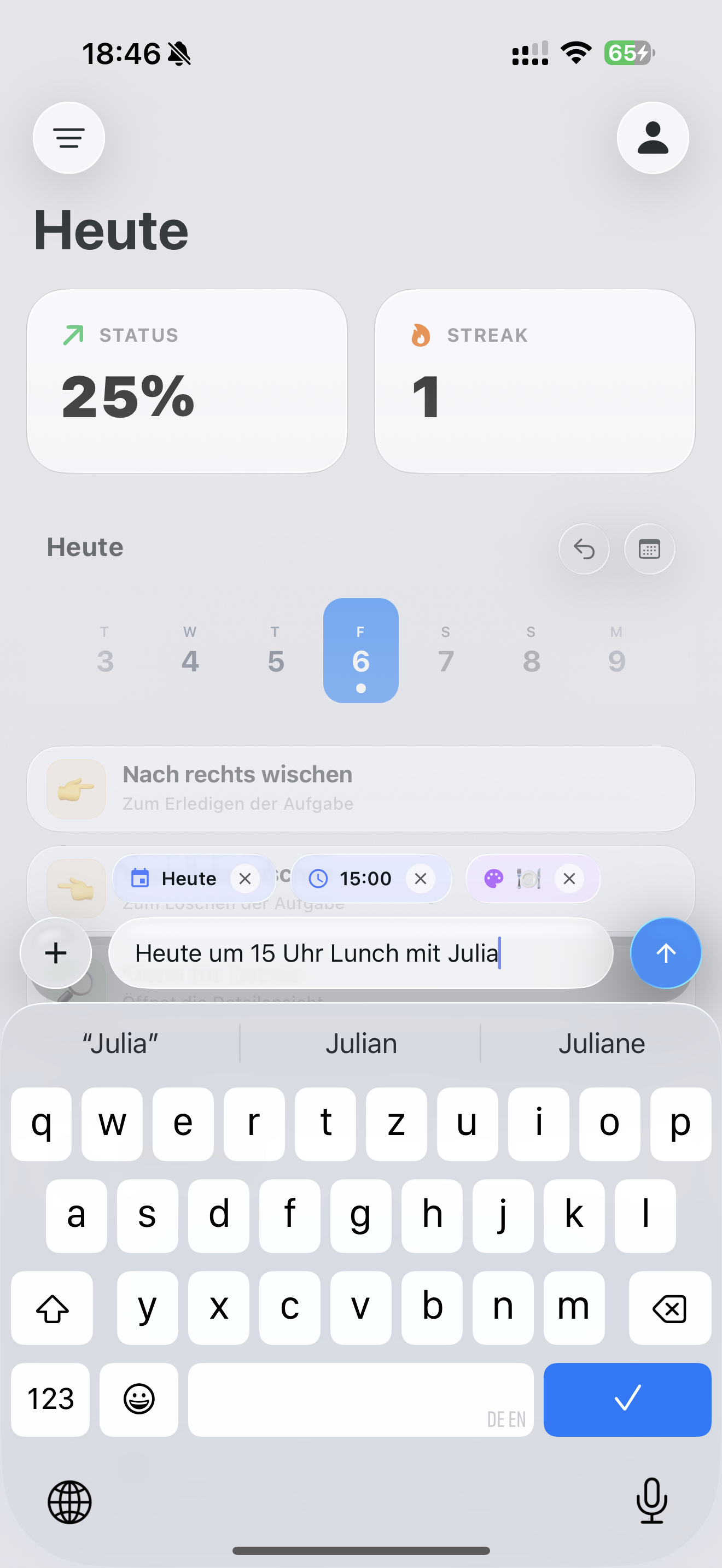
Task: Remove the 15:00 time chip
Action: (x=420, y=879)
